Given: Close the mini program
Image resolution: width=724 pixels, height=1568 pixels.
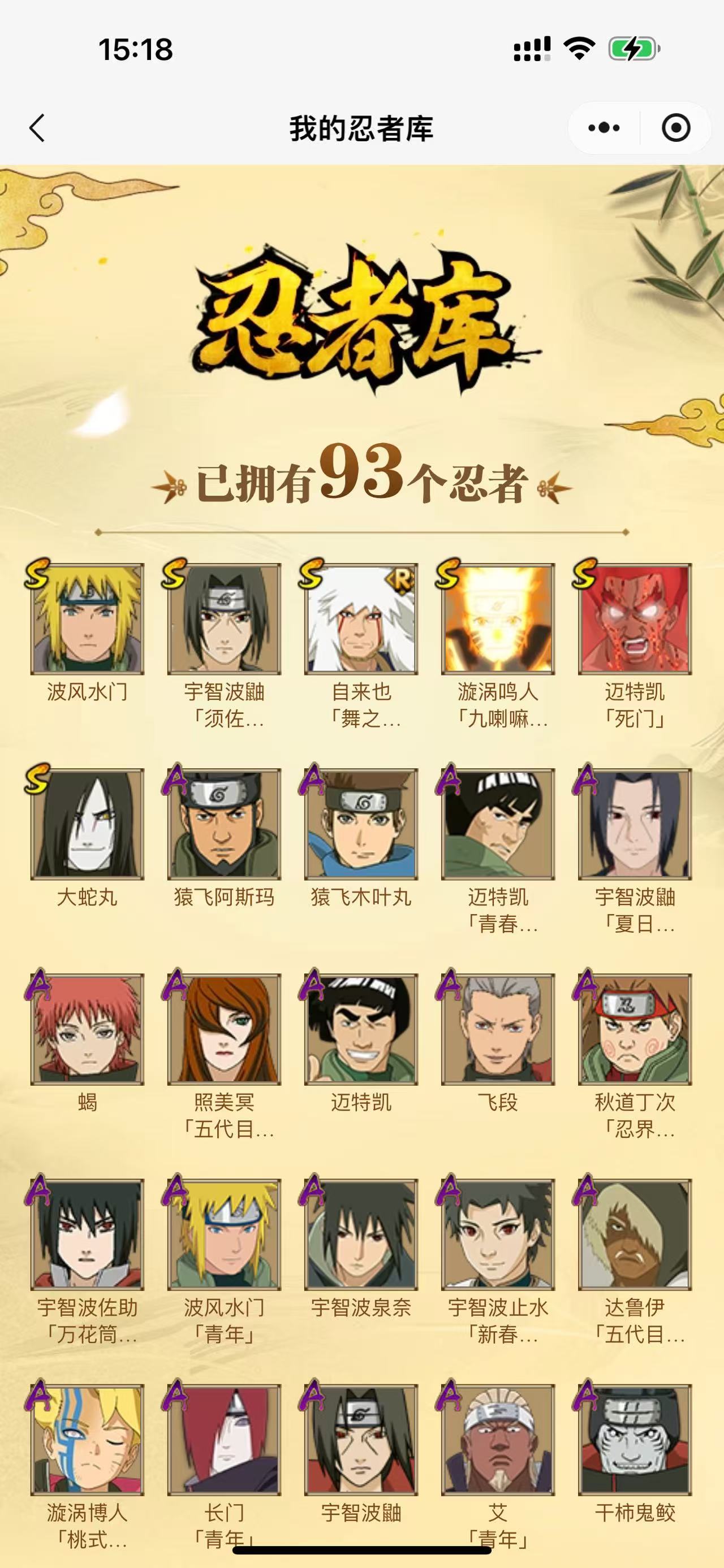Looking at the screenshot, I should pos(675,128).
